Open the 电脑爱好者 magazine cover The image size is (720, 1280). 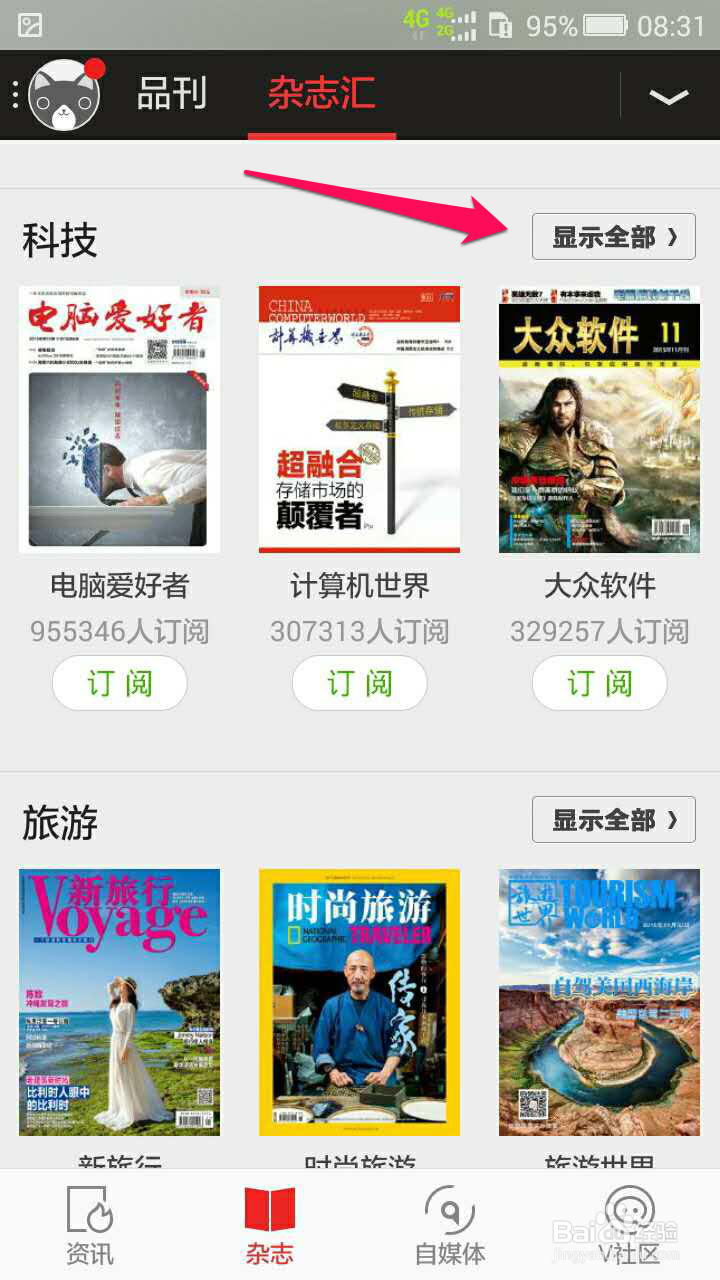point(119,419)
